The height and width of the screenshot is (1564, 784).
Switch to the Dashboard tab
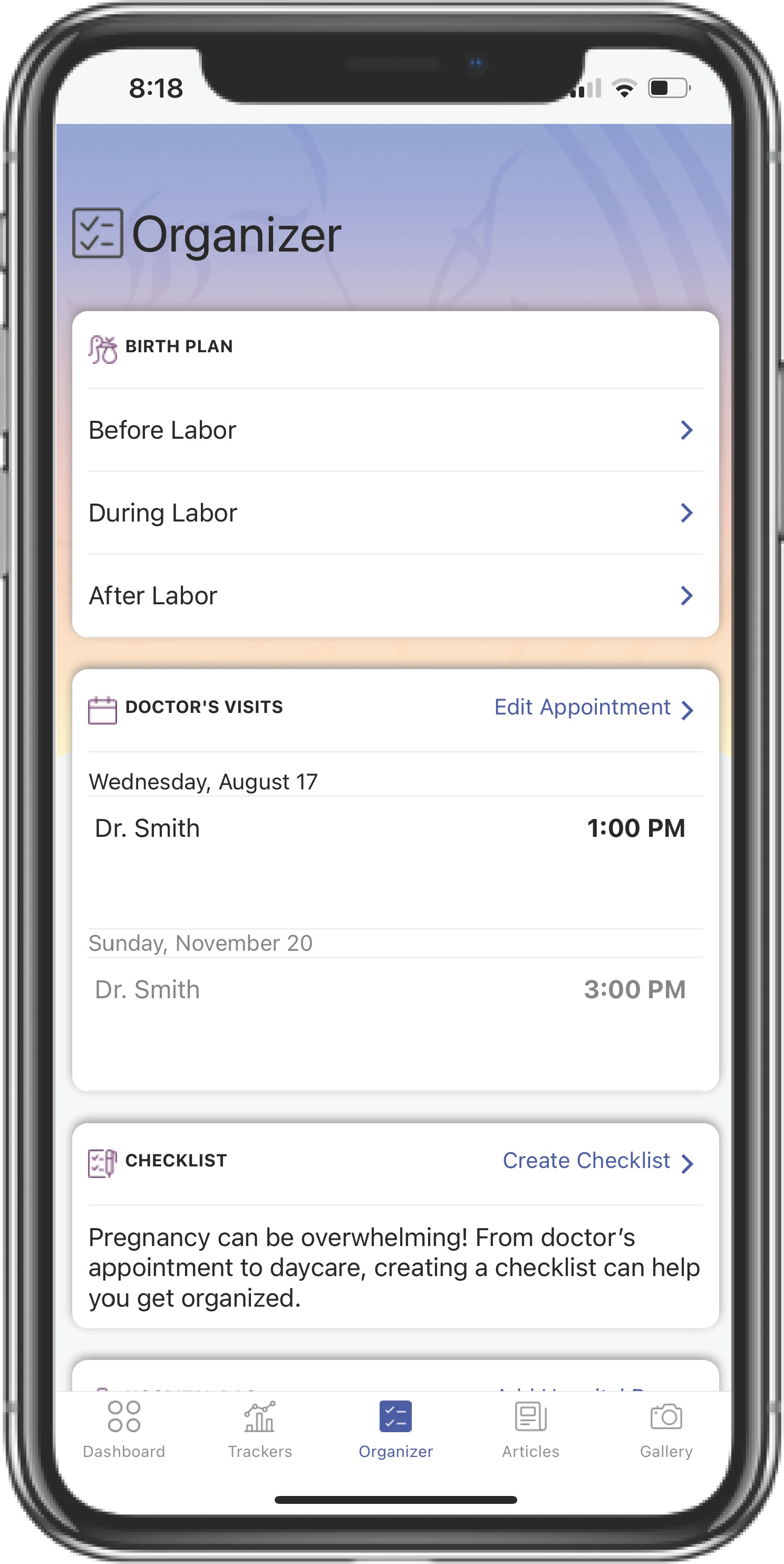pyautogui.click(x=124, y=1429)
